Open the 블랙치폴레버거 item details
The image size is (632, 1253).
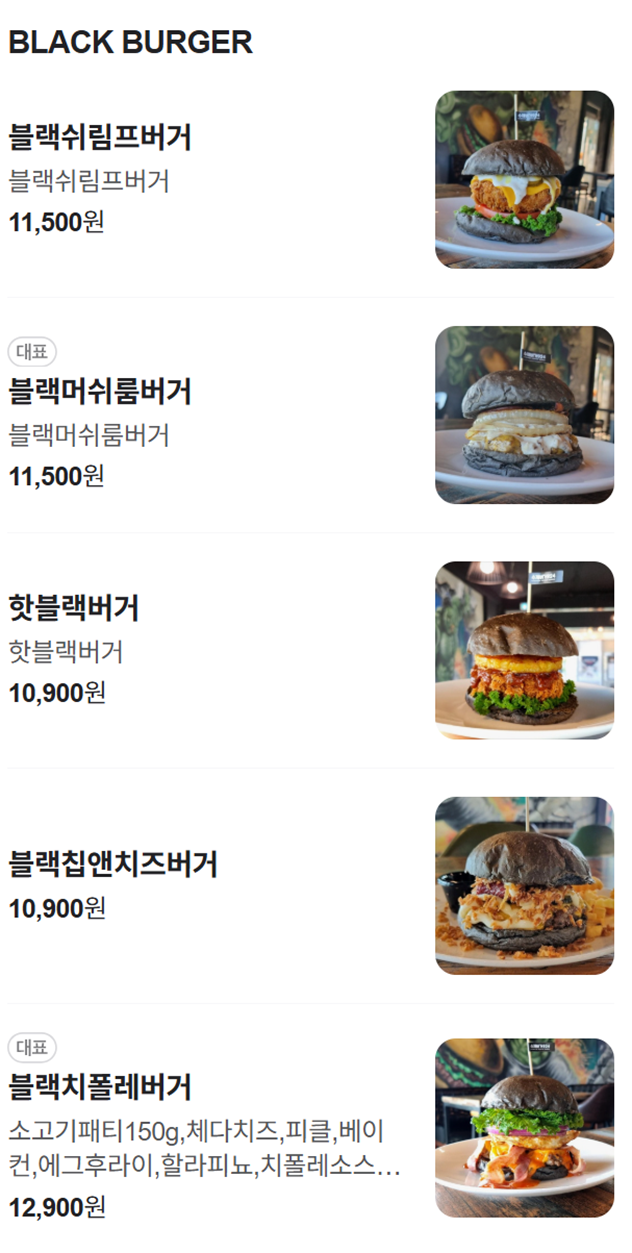coord(100,1087)
